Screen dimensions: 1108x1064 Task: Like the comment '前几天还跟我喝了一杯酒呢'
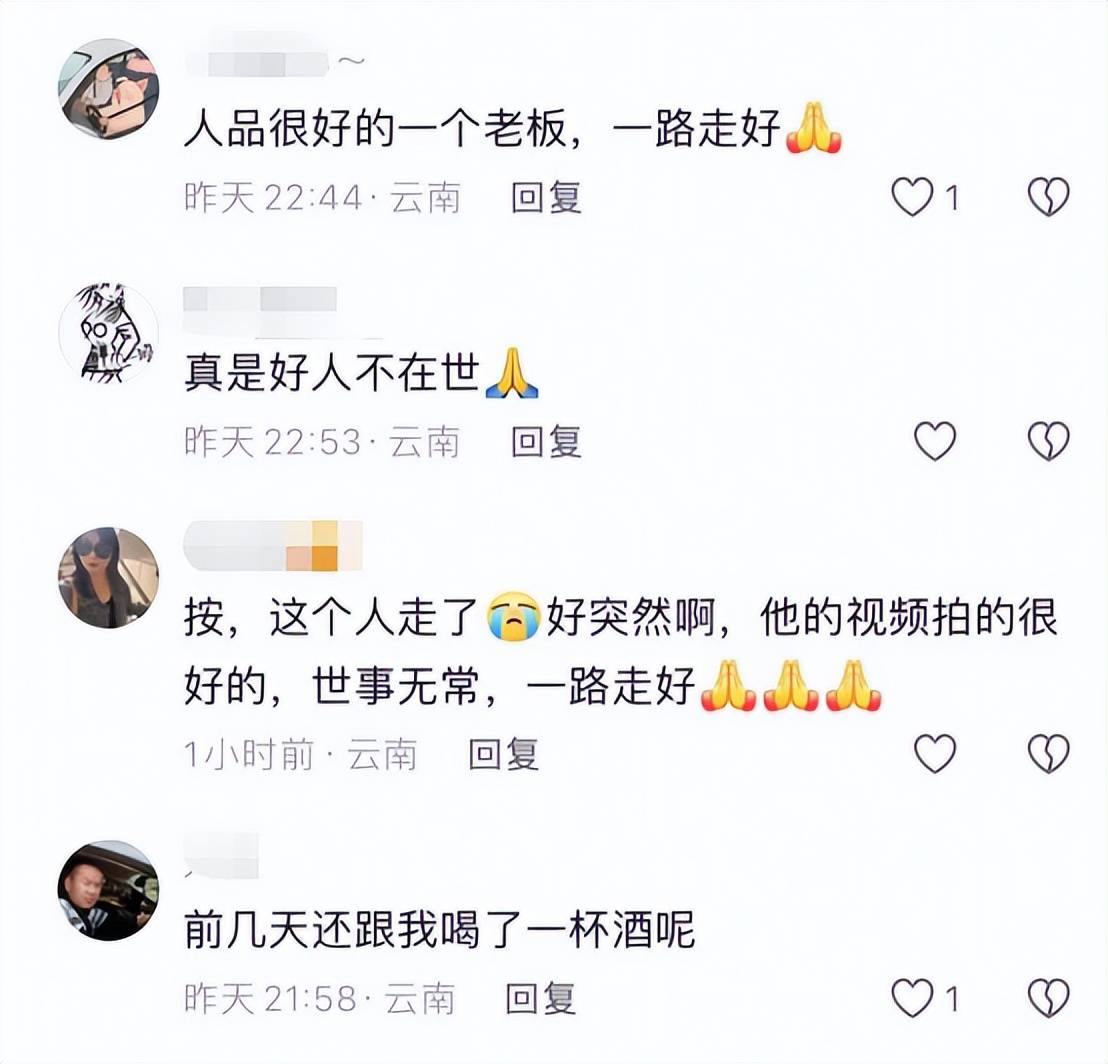tap(912, 998)
